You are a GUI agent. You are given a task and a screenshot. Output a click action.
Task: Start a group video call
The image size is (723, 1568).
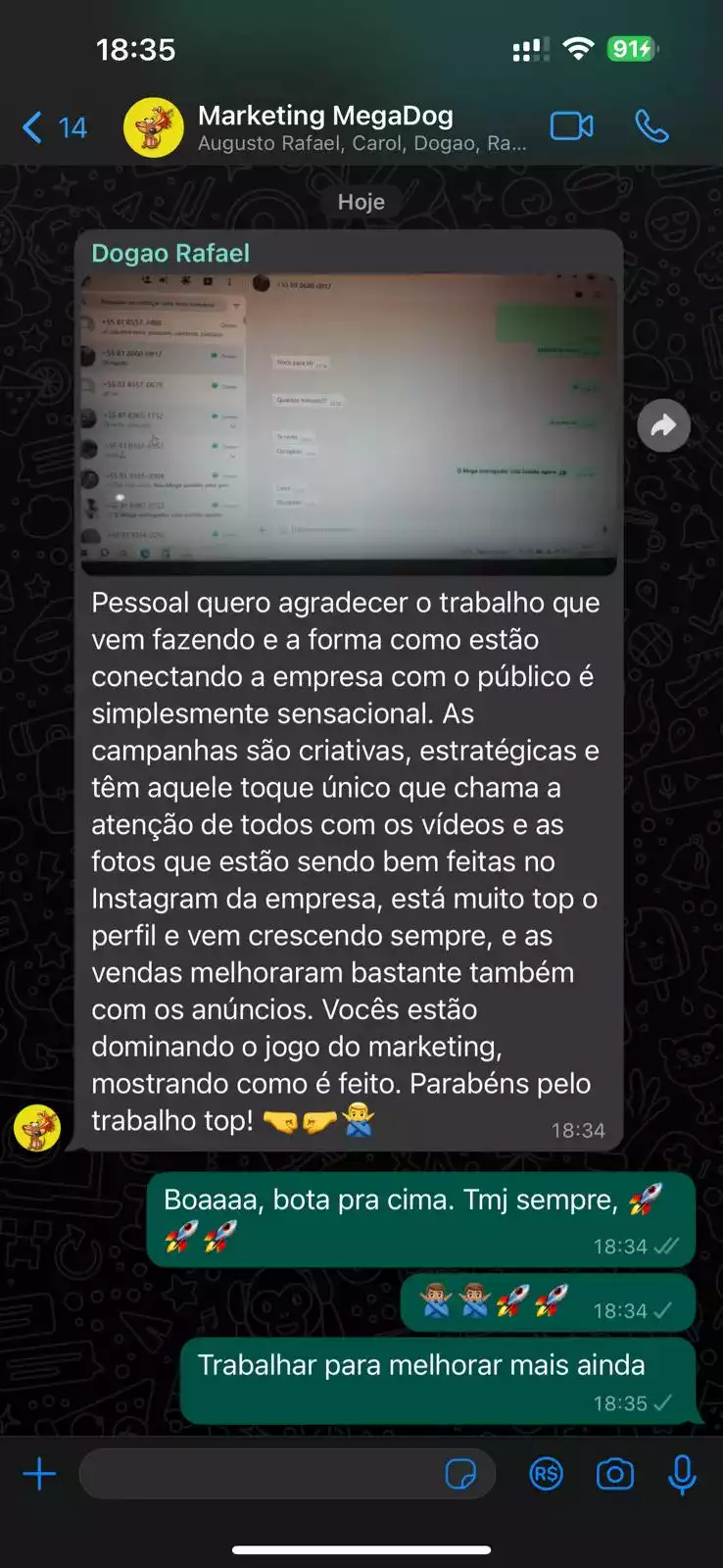[x=571, y=126]
